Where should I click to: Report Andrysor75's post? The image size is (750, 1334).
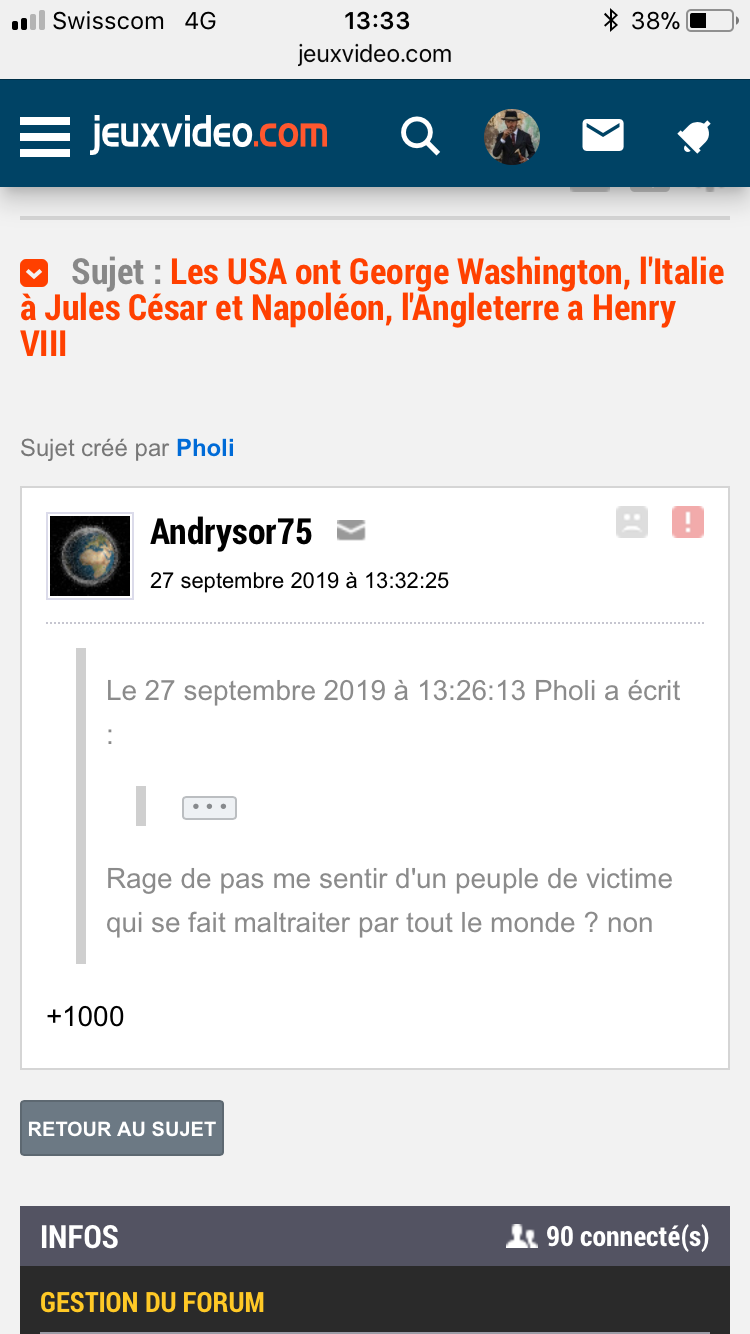point(688,522)
